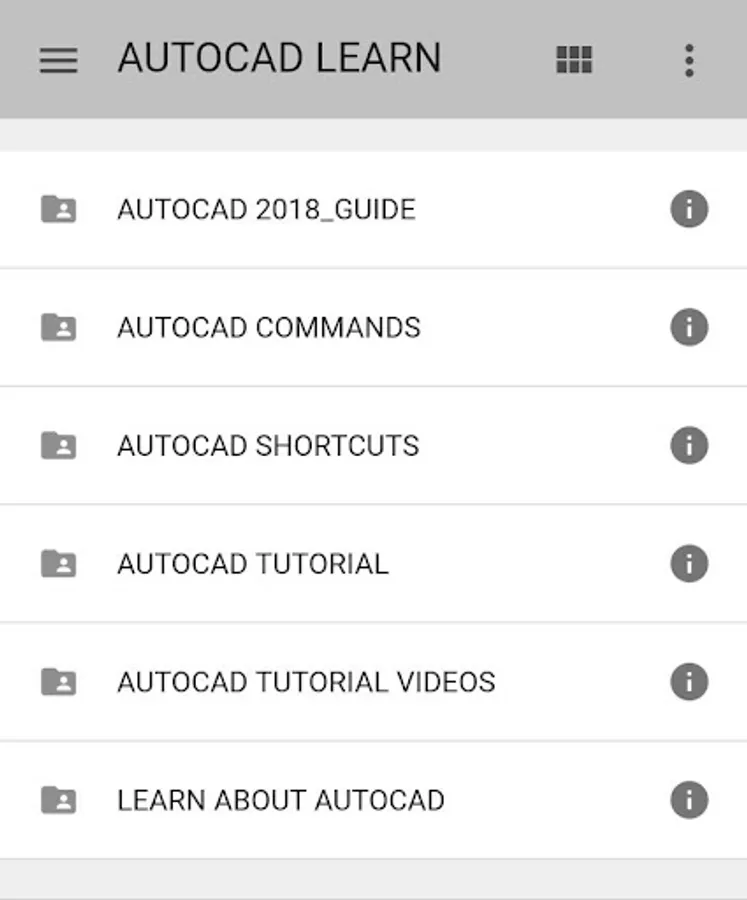Open the overflow menu

point(689,60)
